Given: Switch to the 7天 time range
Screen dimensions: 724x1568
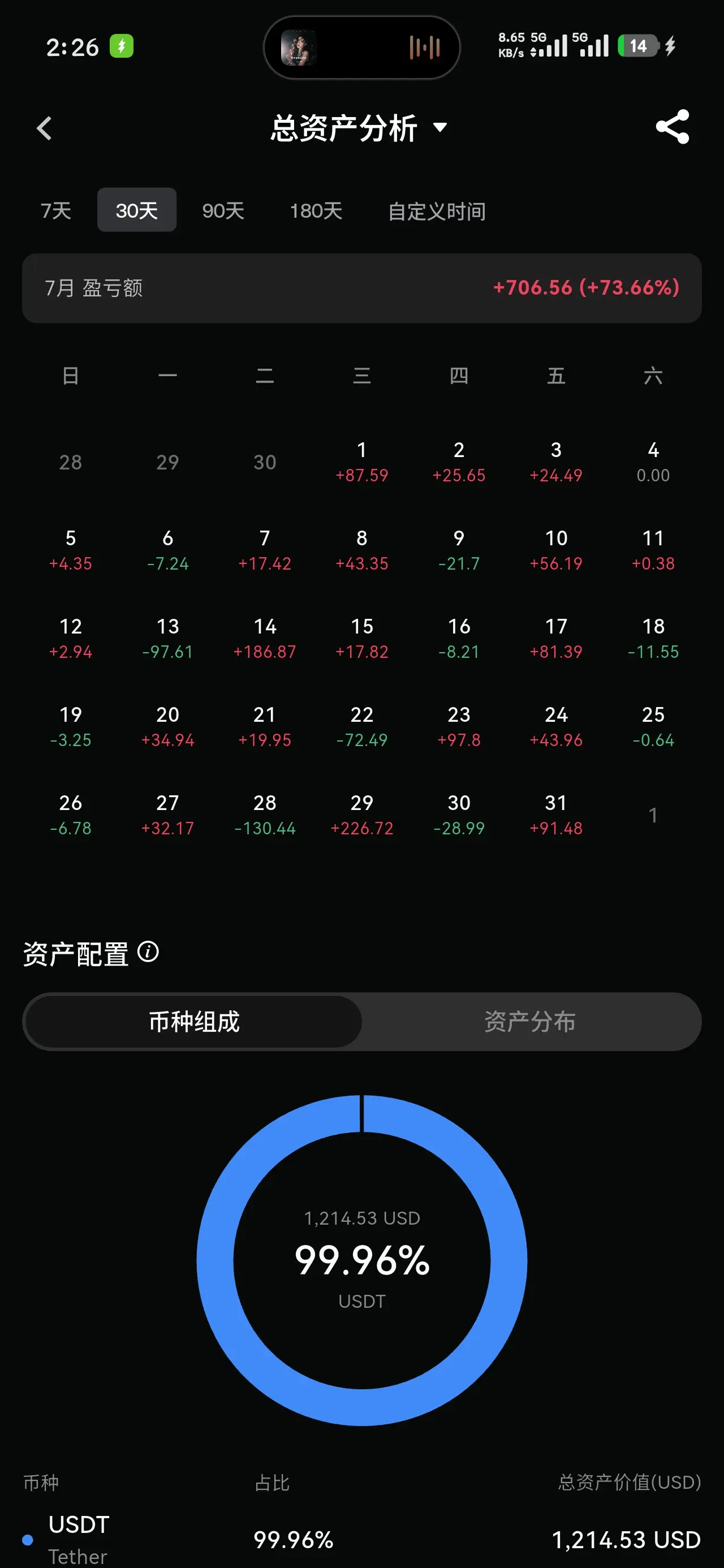Looking at the screenshot, I should pyautogui.click(x=56, y=210).
